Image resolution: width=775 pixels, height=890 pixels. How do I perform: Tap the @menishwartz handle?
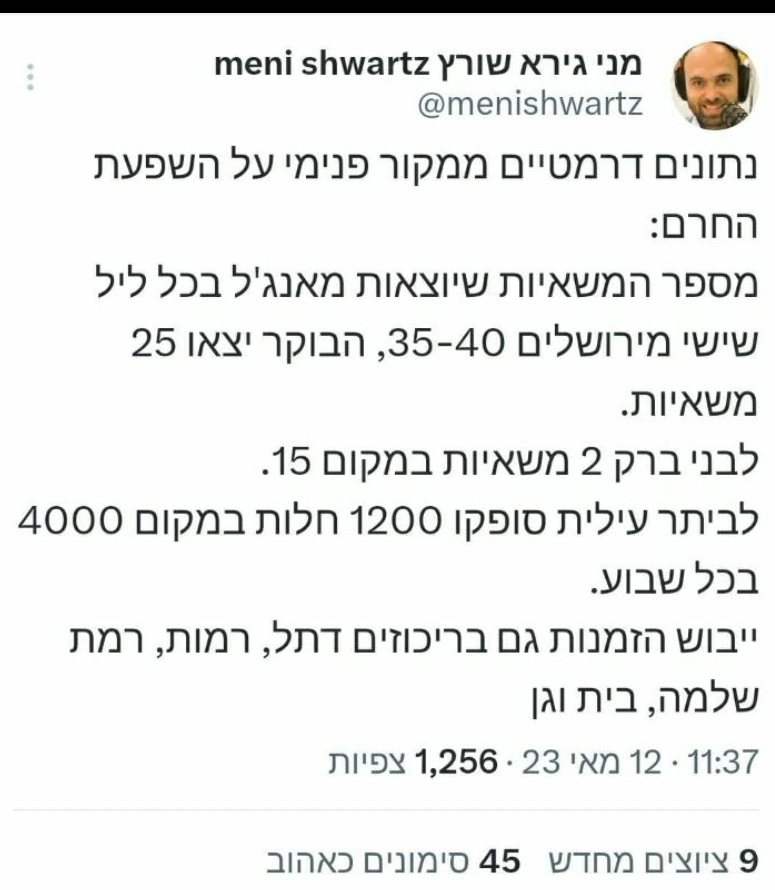pyautogui.click(x=530, y=104)
